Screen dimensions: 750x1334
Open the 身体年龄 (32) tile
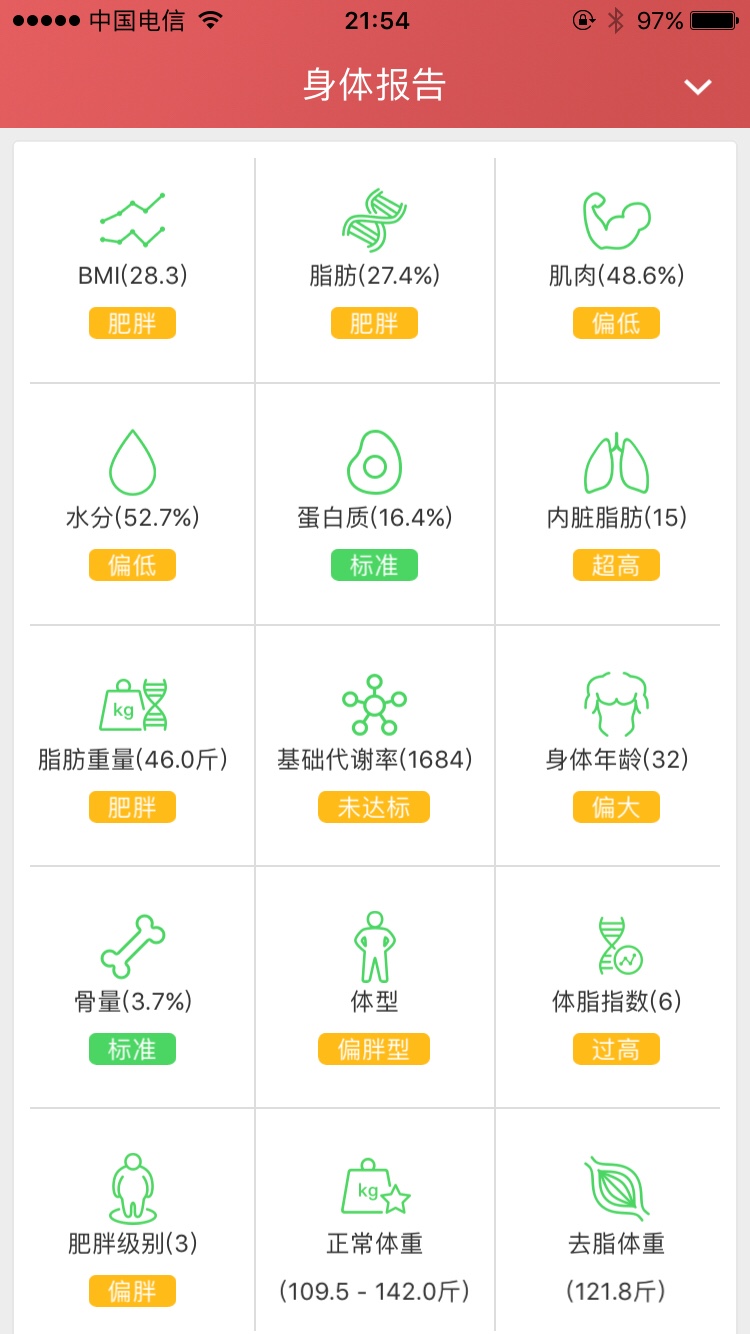coord(616,747)
